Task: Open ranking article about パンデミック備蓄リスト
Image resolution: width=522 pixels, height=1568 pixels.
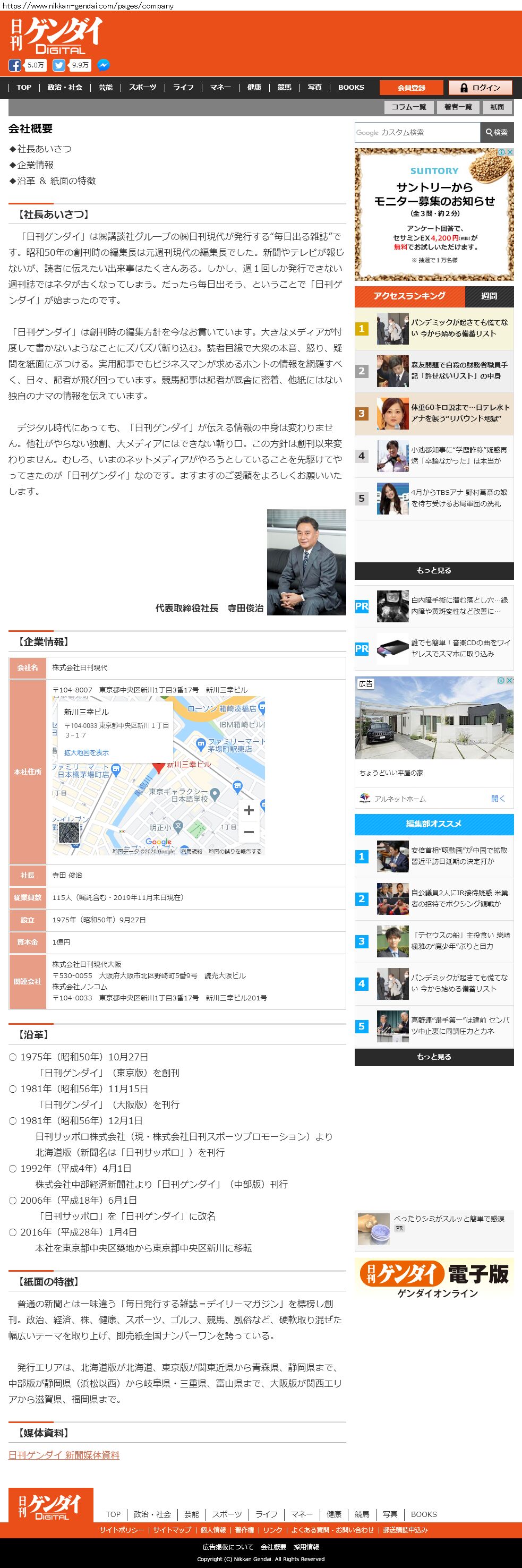Action: pos(459,328)
